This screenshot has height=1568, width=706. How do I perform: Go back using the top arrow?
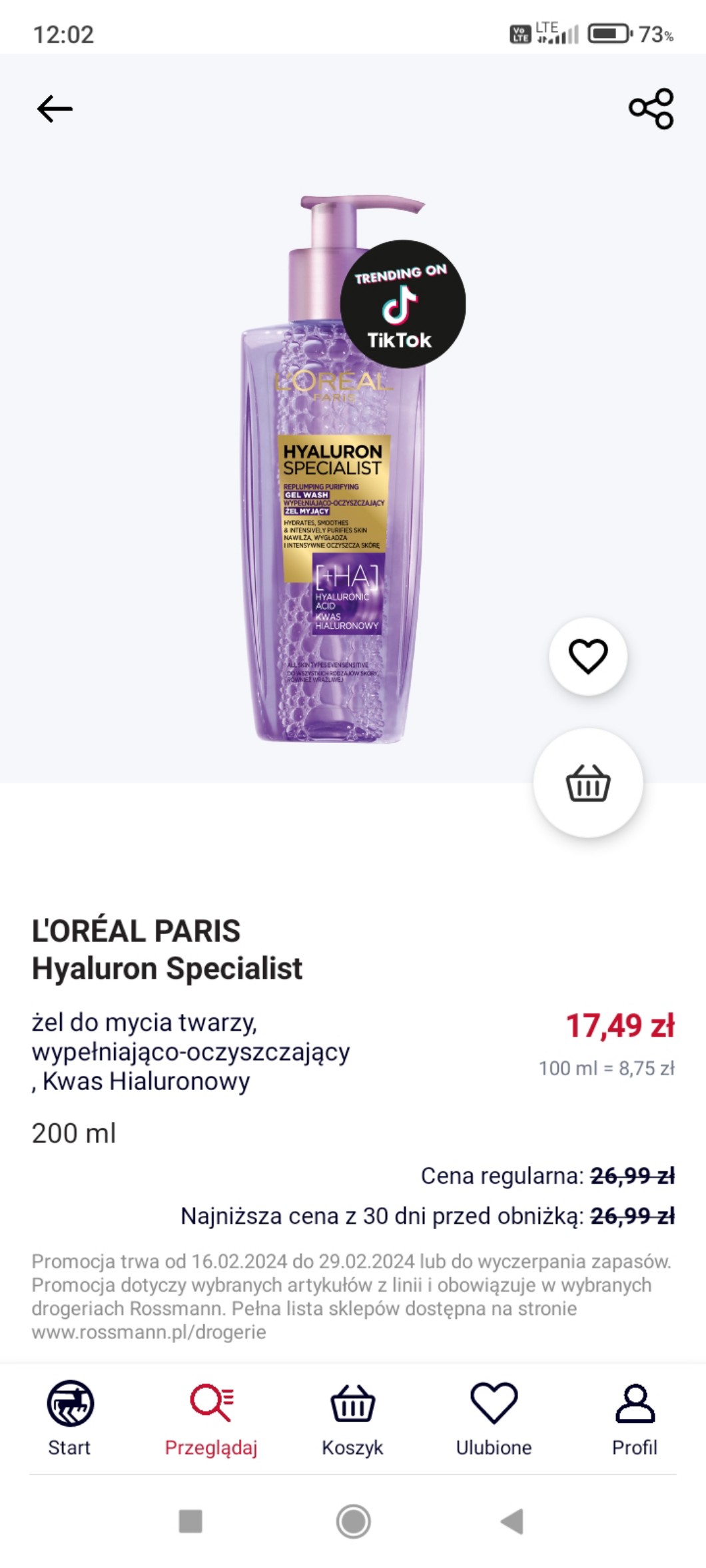point(55,109)
